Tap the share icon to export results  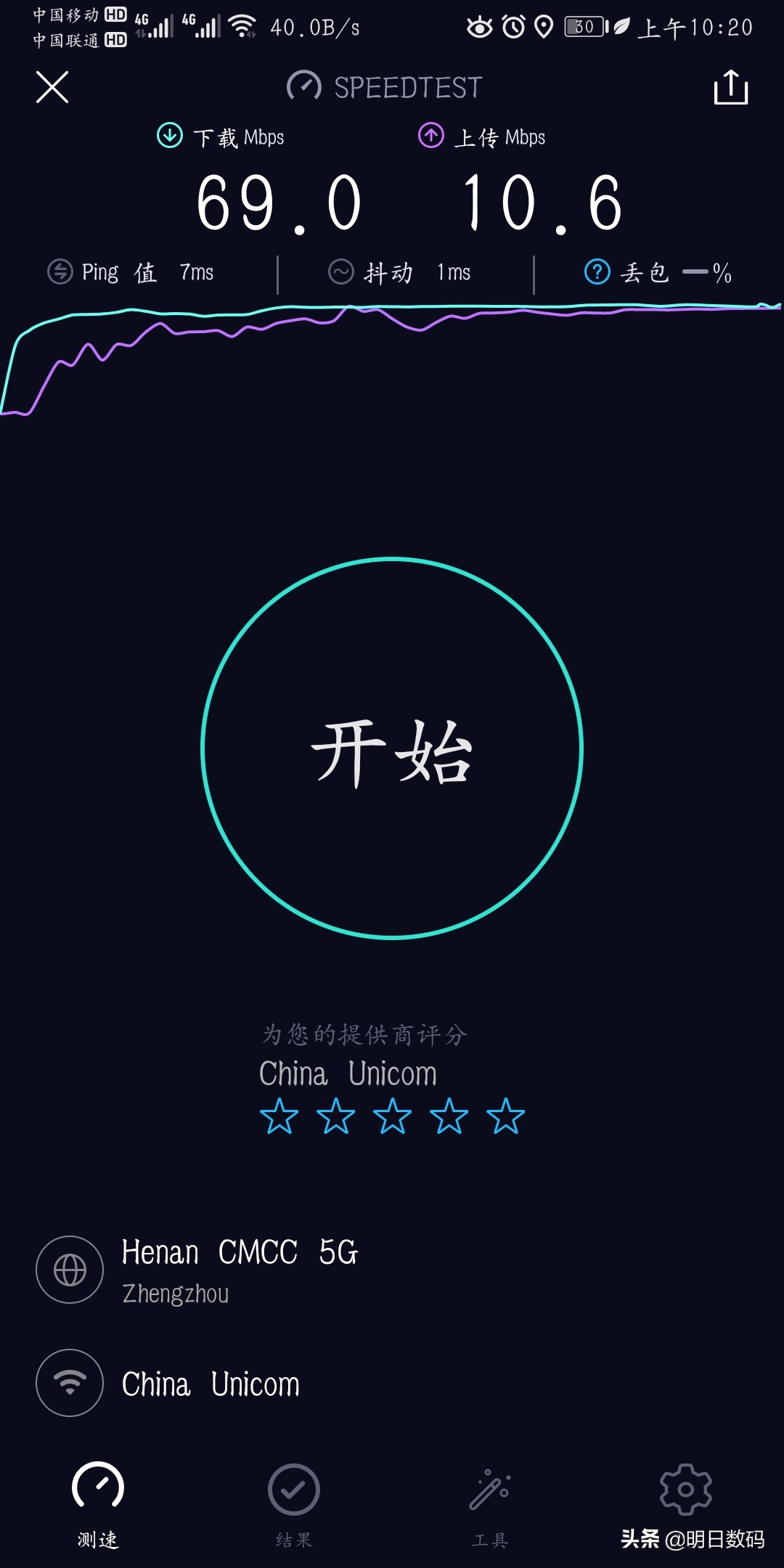point(732,87)
